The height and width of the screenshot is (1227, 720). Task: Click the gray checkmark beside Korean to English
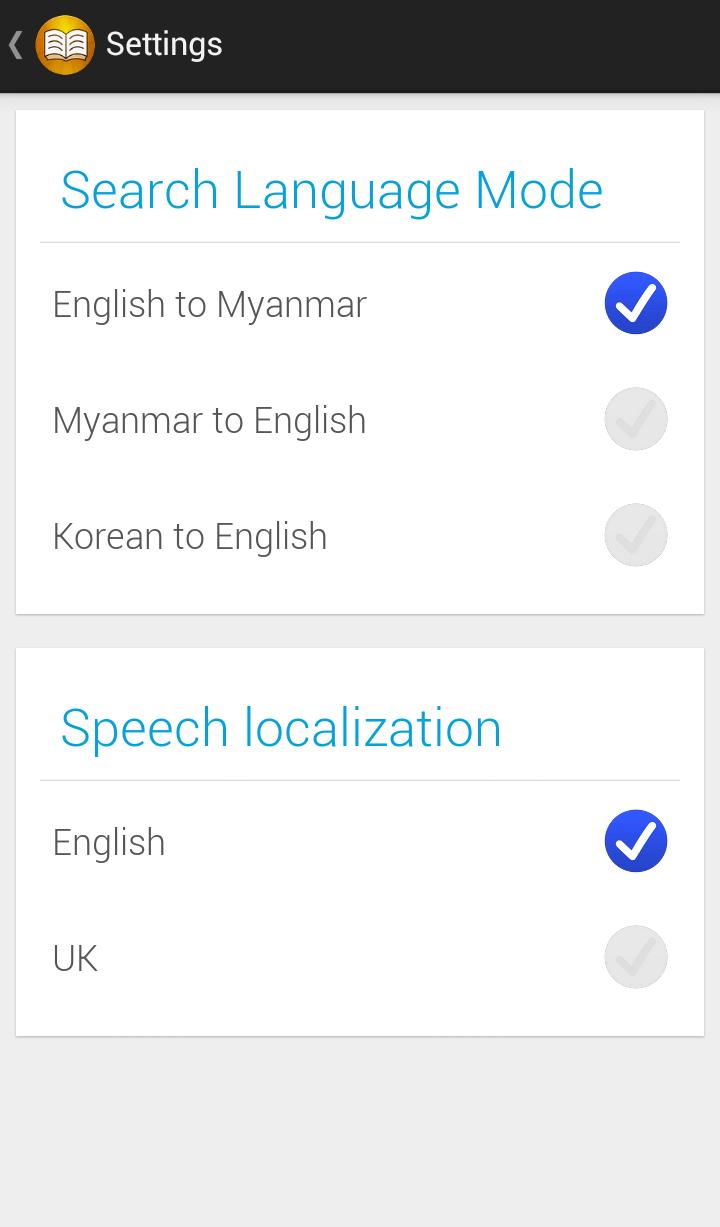coord(636,535)
